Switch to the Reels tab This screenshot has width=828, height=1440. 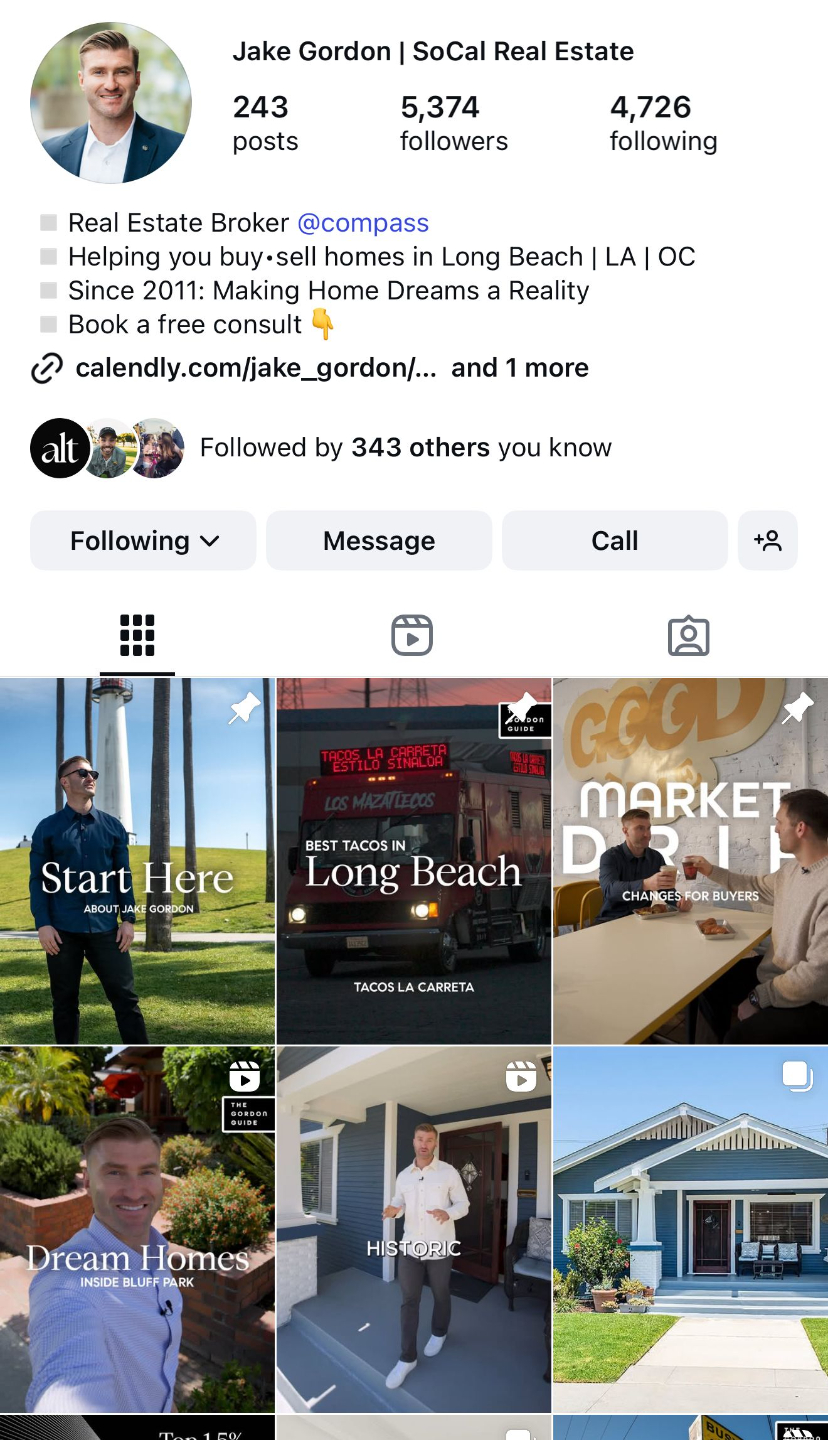pos(412,636)
